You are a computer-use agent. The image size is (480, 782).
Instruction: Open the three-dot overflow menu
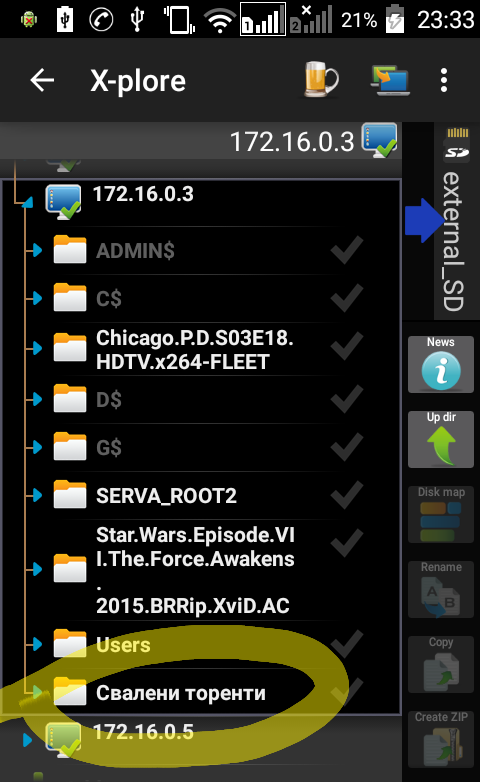click(x=444, y=80)
